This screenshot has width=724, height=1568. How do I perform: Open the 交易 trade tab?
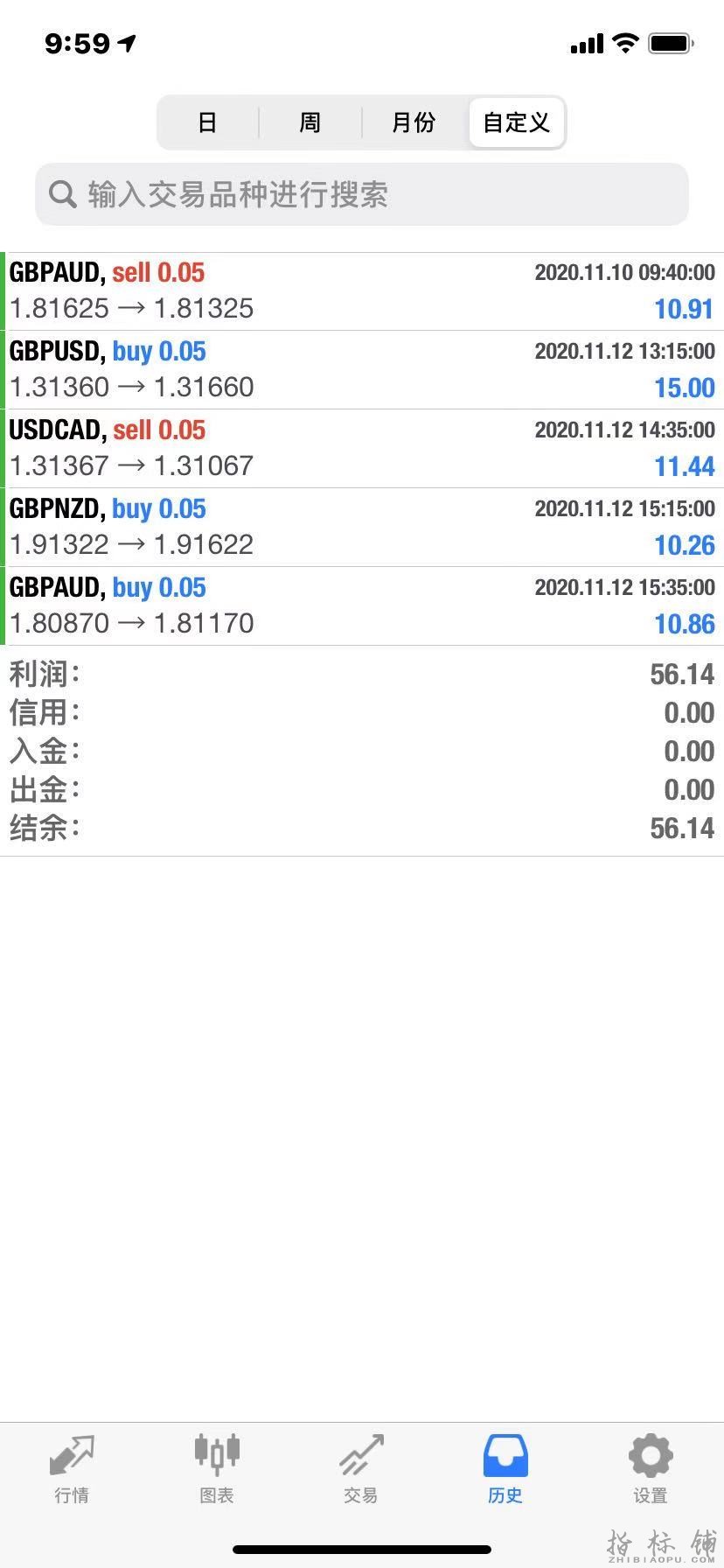361,1470
